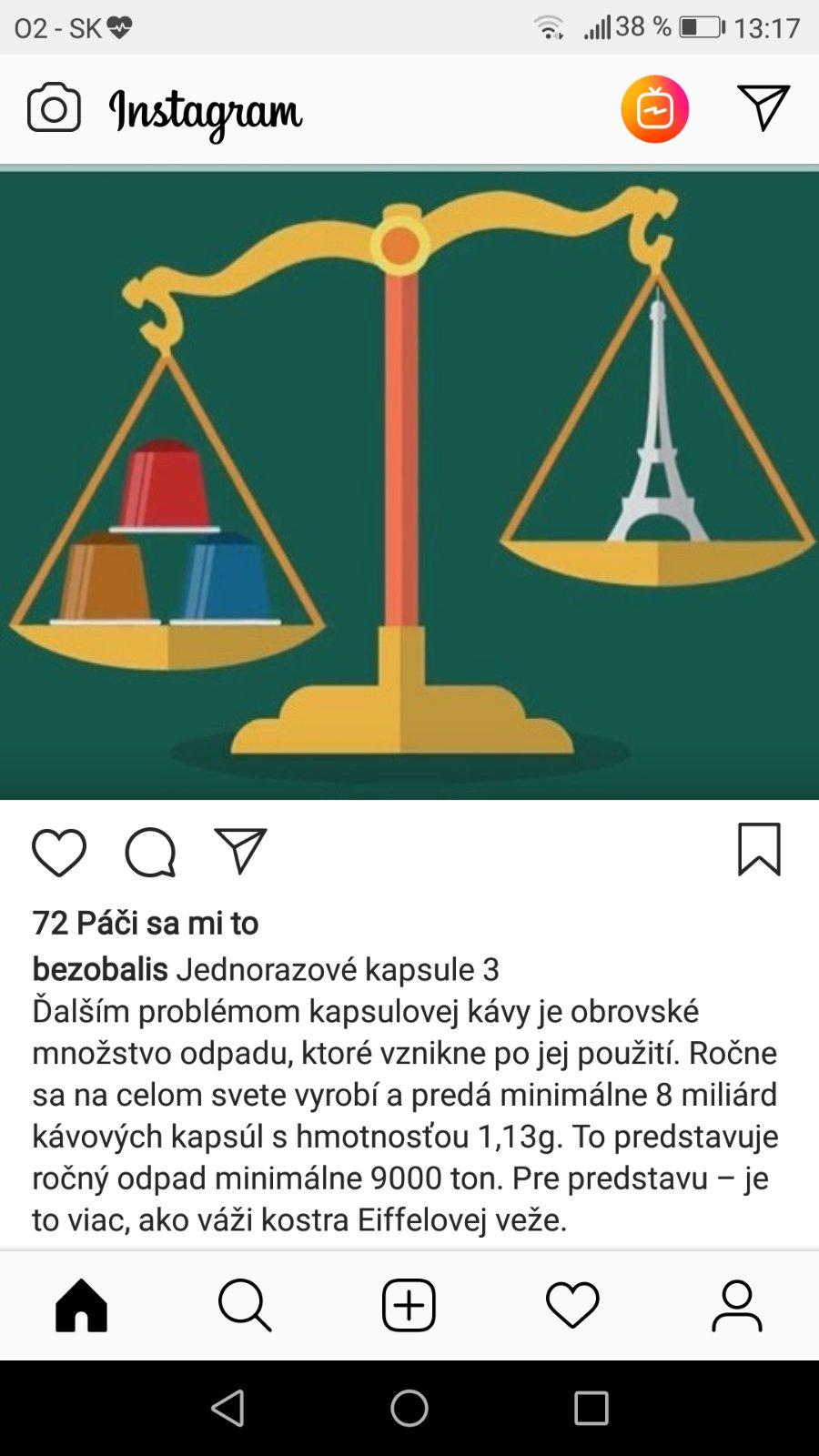This screenshot has height=1456, width=819.
Task: Open recent apps from the navigation bar
Action: point(591,1408)
